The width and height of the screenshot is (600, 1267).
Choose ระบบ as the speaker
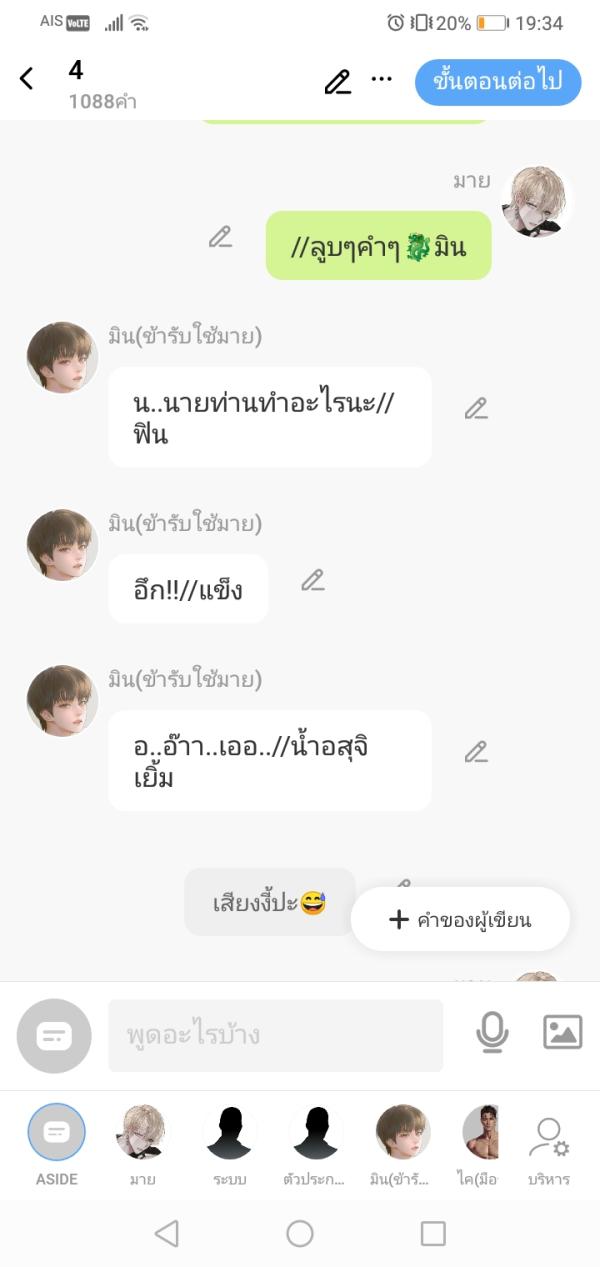click(229, 1135)
